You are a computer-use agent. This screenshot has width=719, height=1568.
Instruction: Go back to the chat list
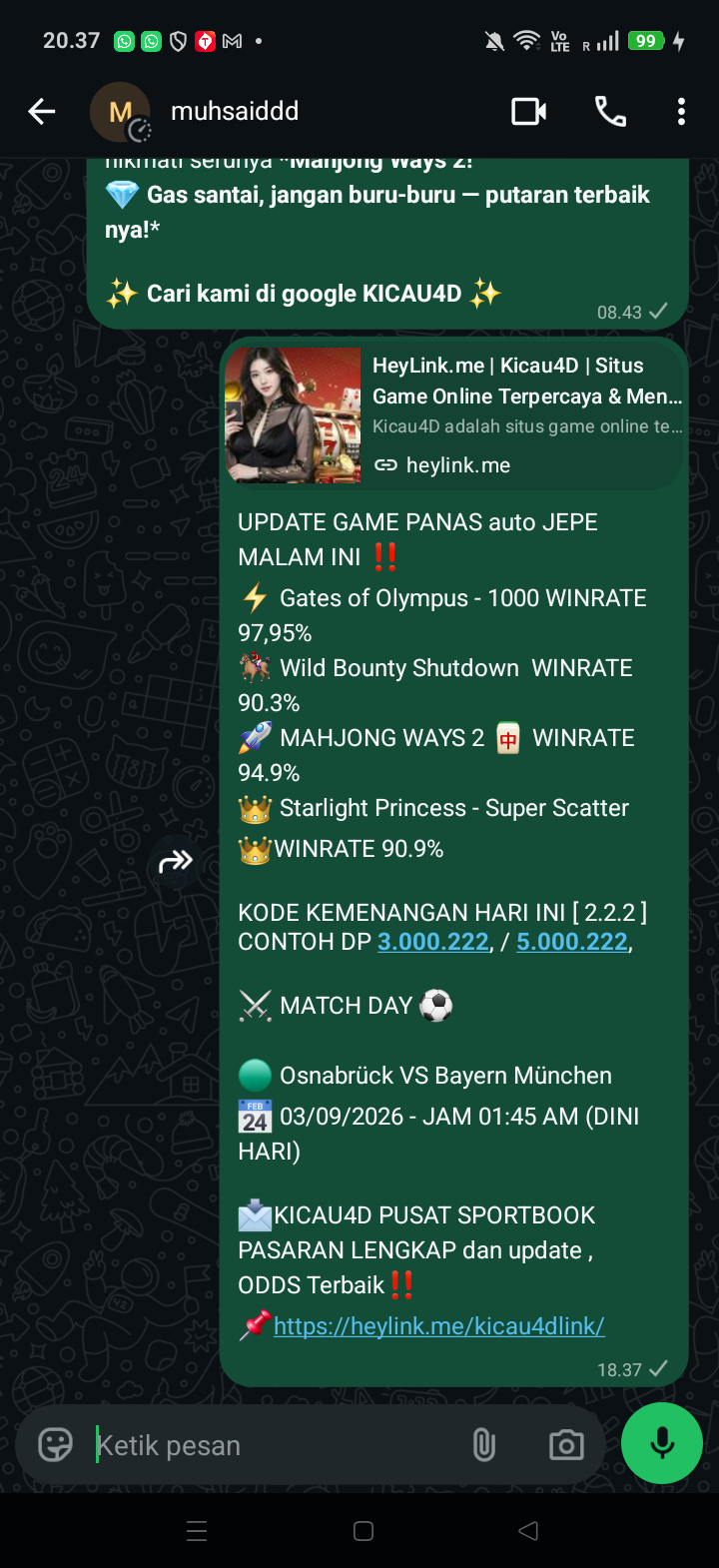click(x=42, y=111)
